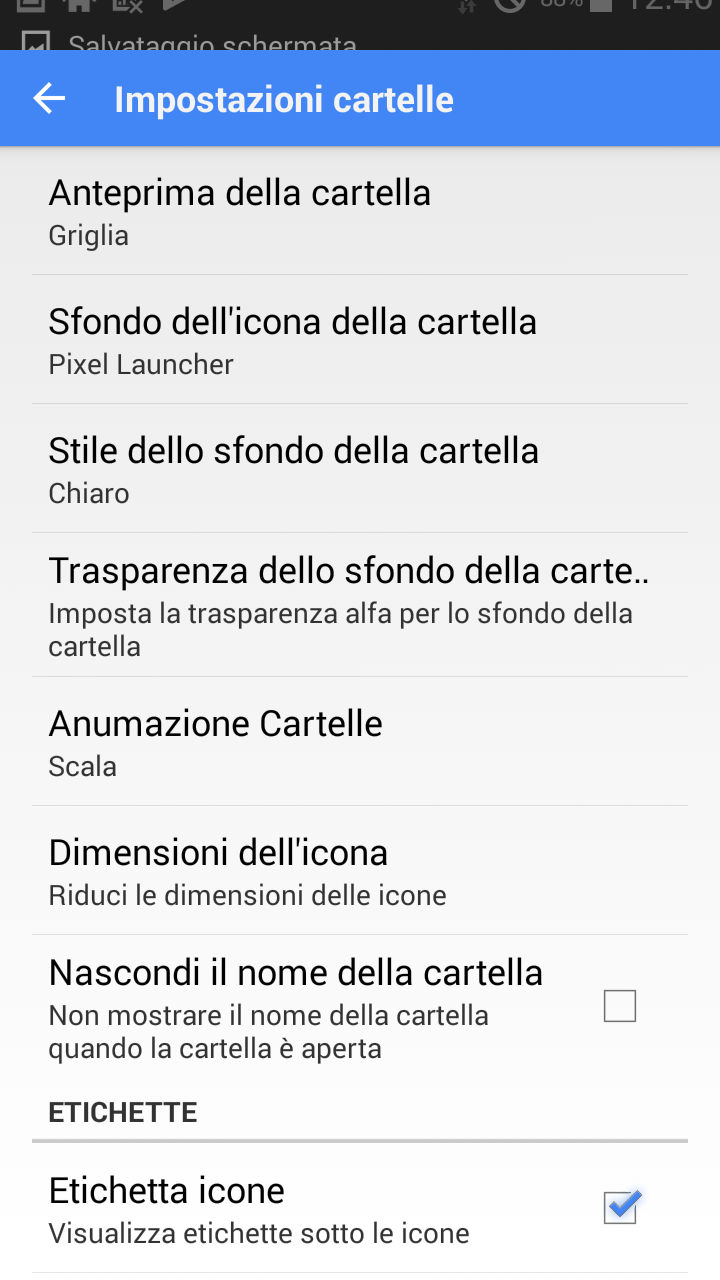Open Anumazione Cartelle setting
720x1280 pixels.
pos(360,742)
